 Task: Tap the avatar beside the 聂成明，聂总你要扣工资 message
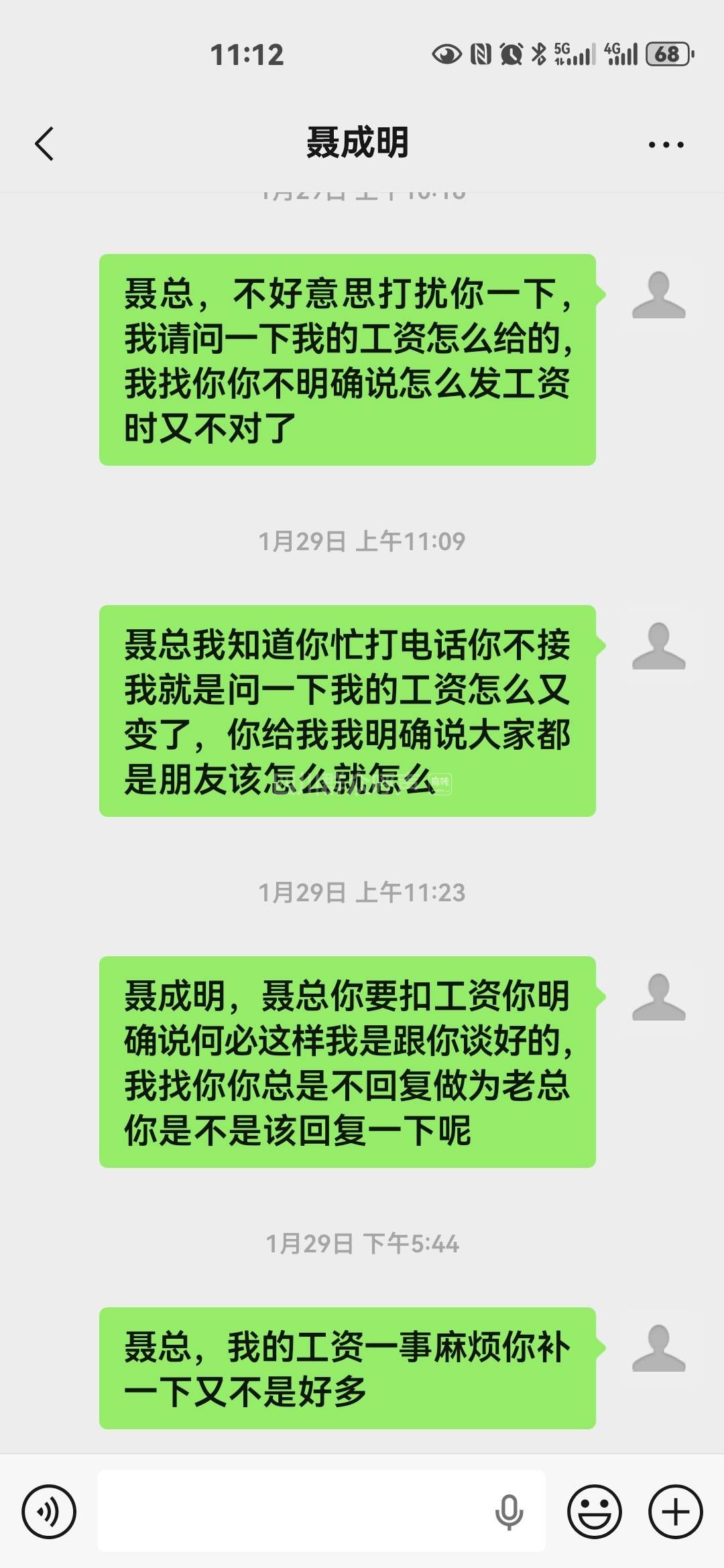[659, 997]
